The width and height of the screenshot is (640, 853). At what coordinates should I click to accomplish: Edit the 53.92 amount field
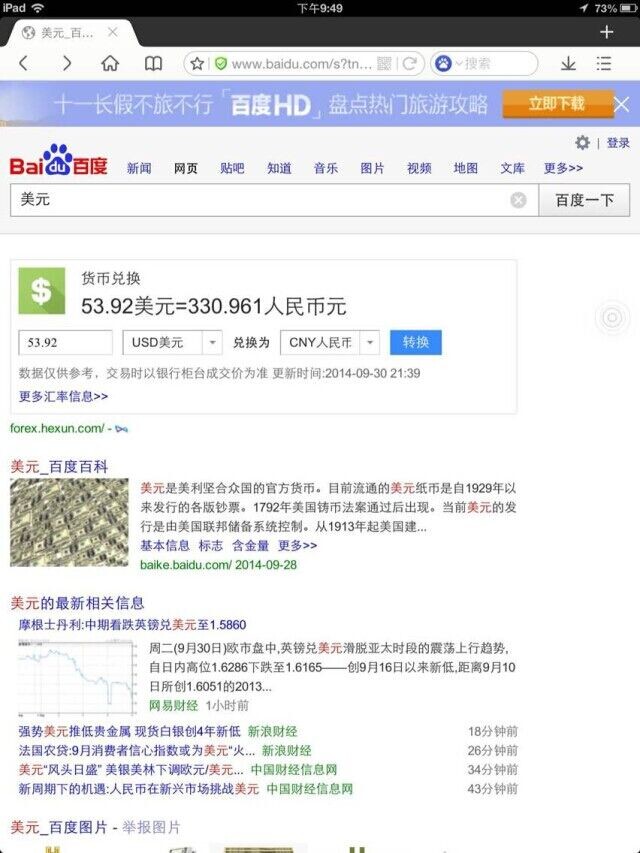pos(64,342)
